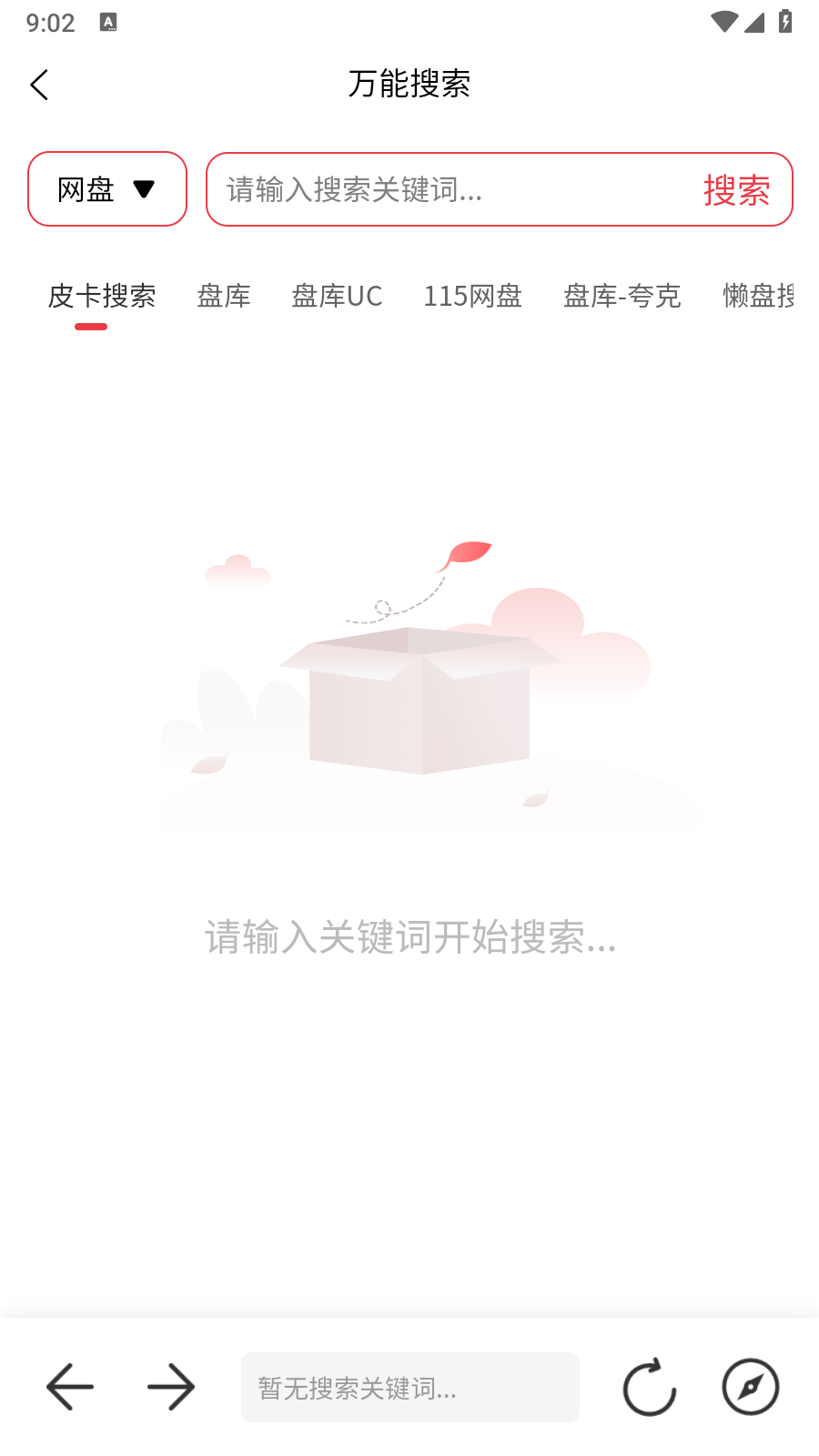Navigate back with bottom left arrow

(70, 1387)
